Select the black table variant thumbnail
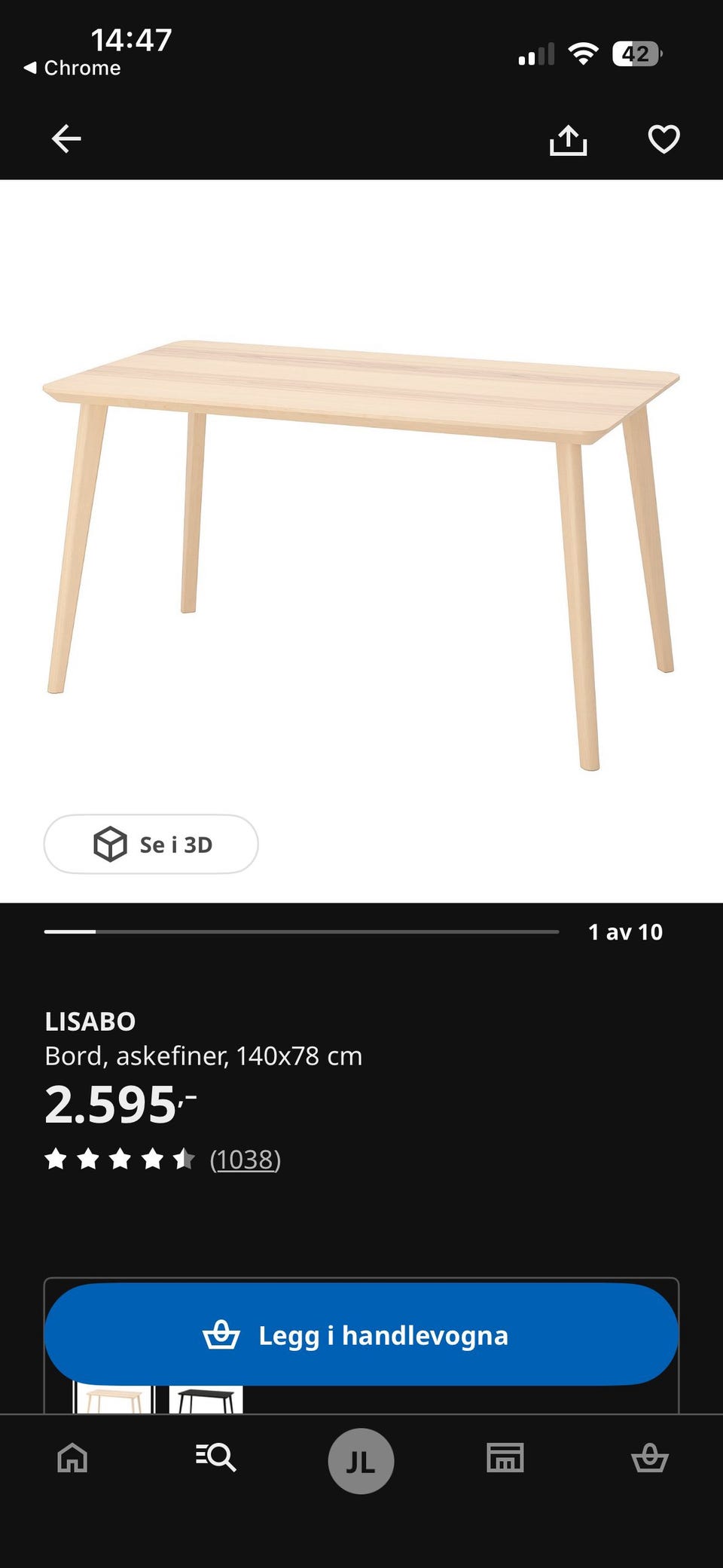Screen dimensions: 723x1568 (206, 1399)
